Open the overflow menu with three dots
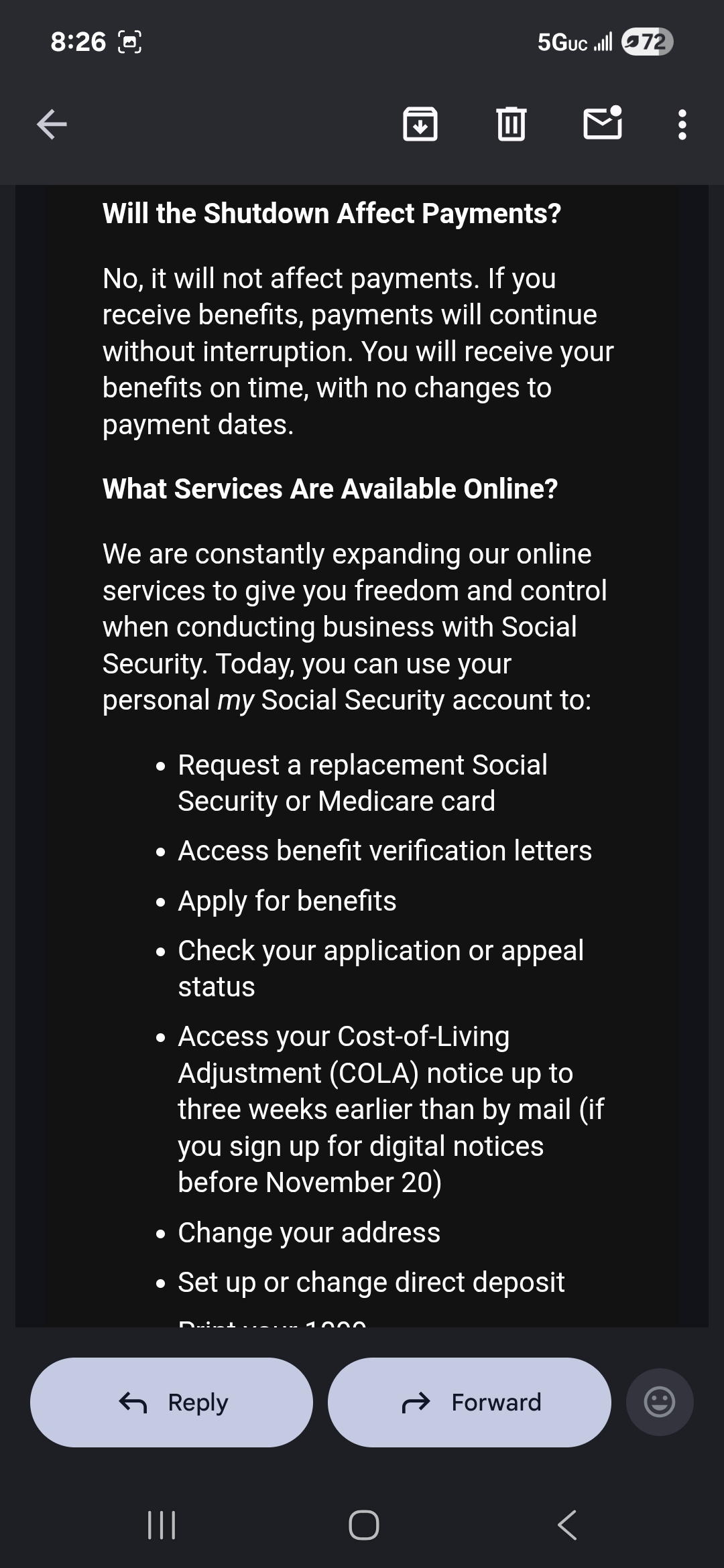Viewport: 724px width, 1568px height. [x=682, y=123]
